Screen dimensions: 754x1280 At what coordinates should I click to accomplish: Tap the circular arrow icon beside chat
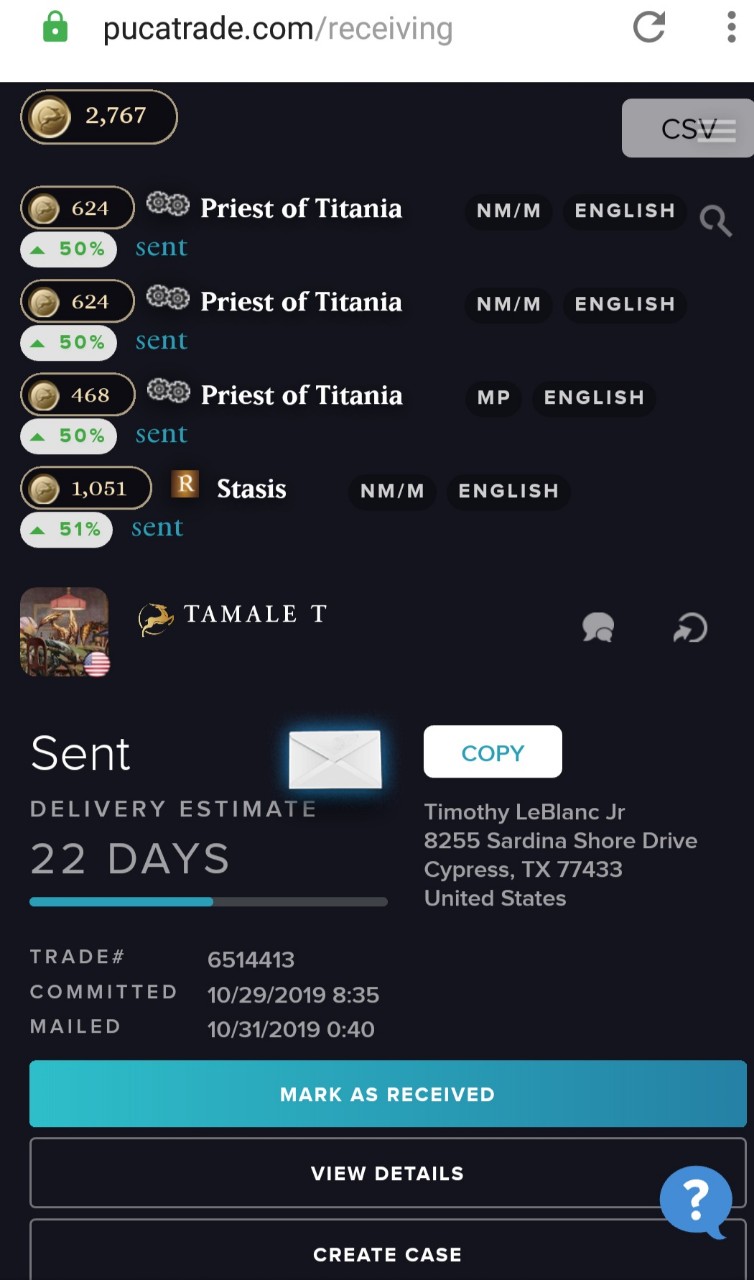tap(690, 628)
